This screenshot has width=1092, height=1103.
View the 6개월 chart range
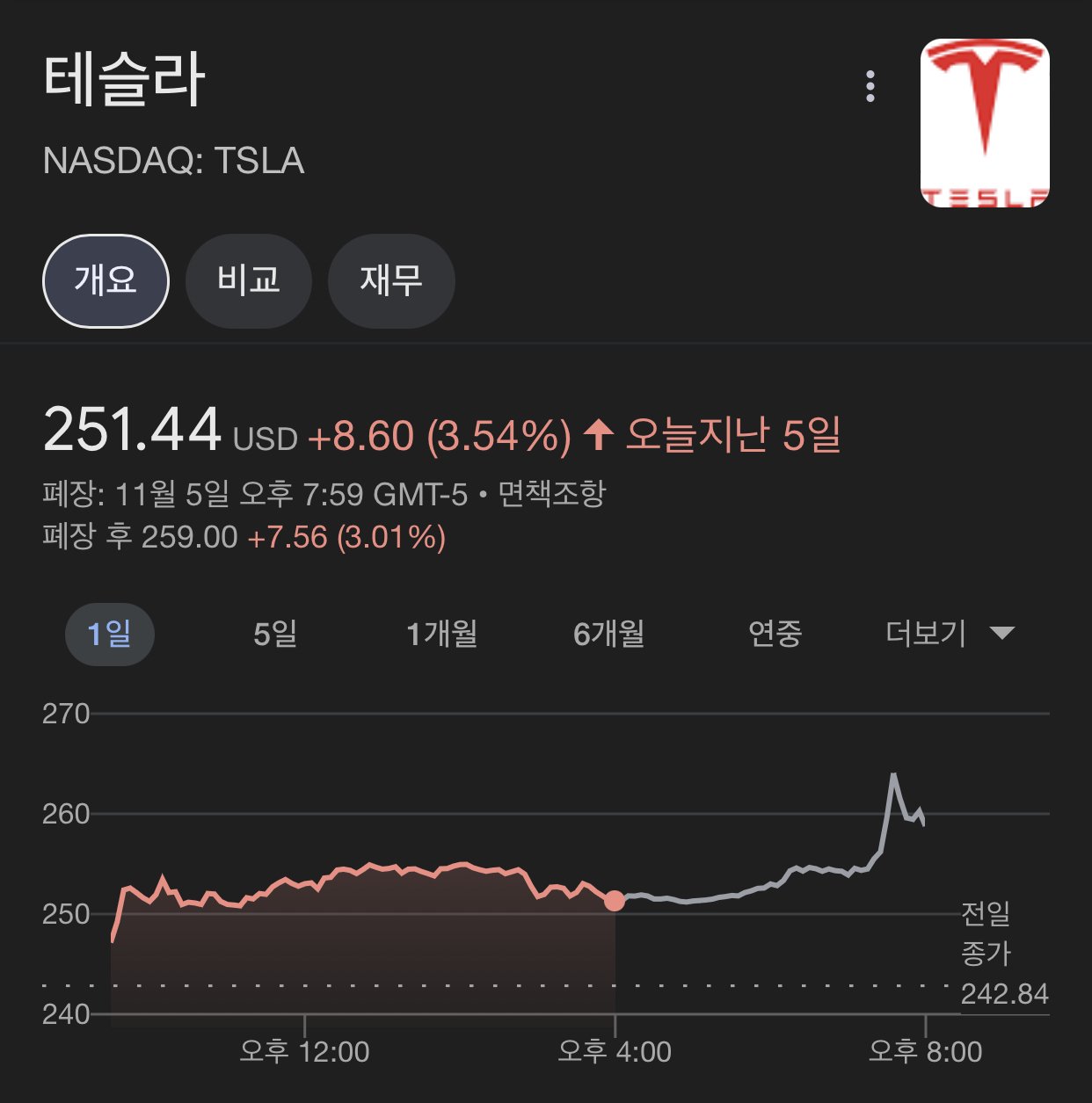tap(608, 634)
